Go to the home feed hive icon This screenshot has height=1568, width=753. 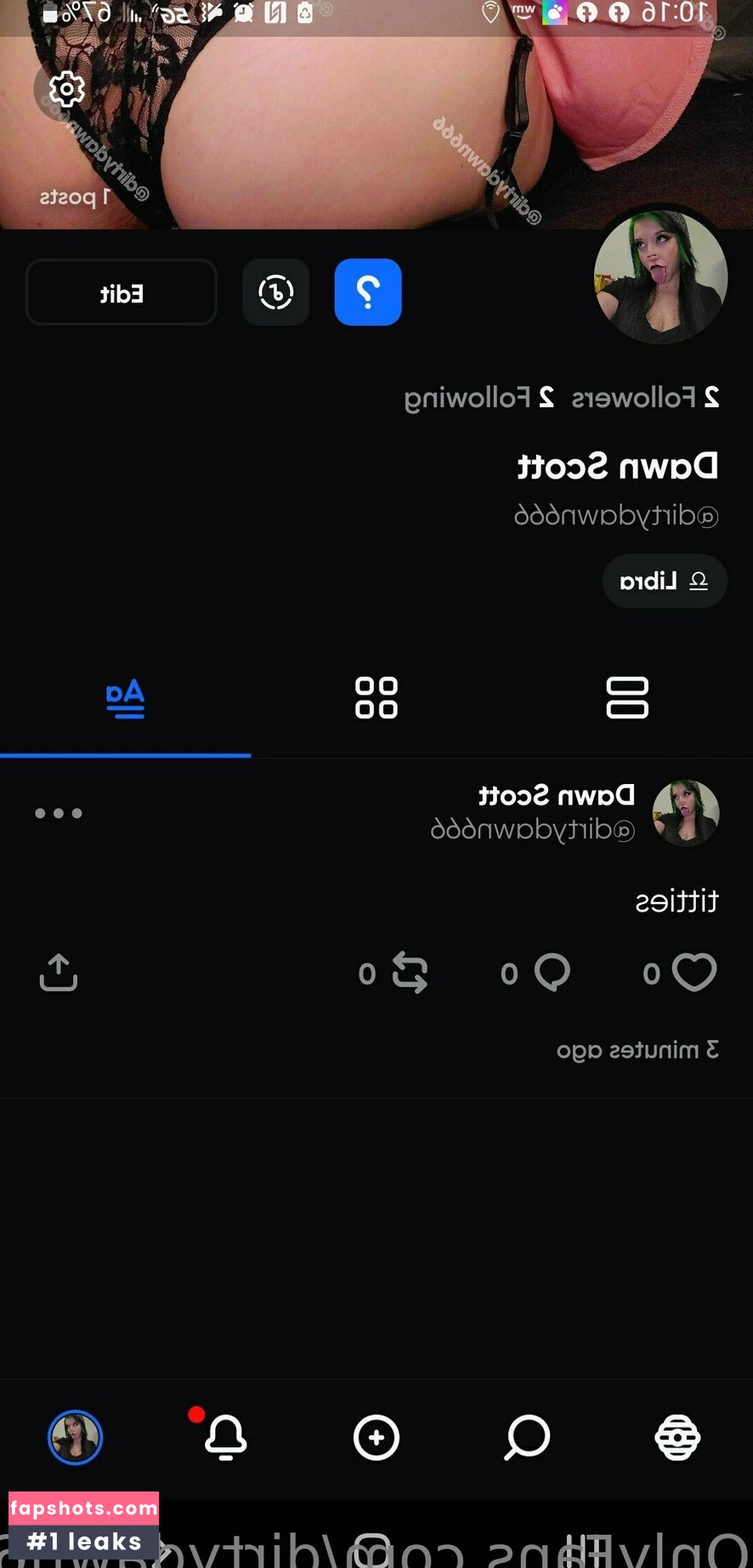tap(677, 1438)
